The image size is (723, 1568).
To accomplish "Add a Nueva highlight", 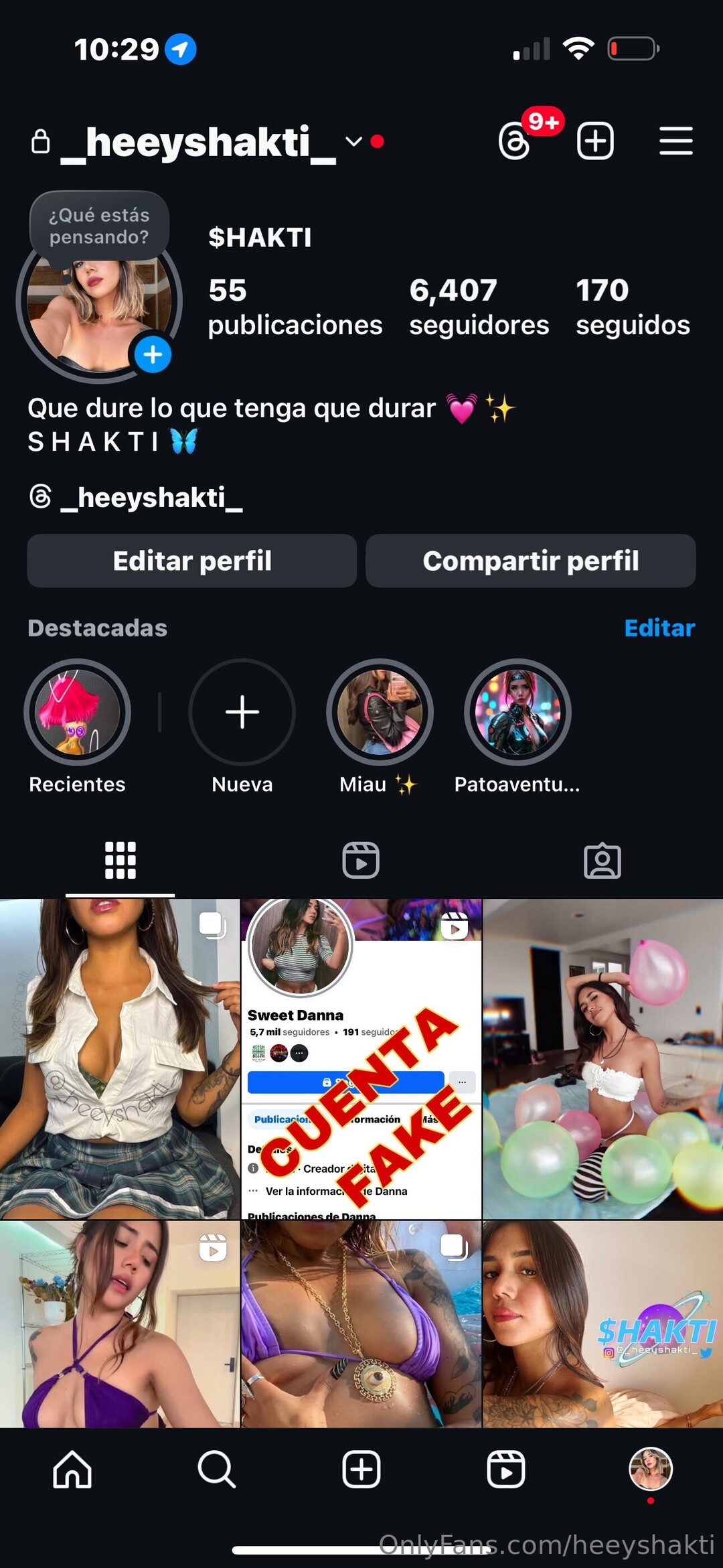I will tap(242, 712).
